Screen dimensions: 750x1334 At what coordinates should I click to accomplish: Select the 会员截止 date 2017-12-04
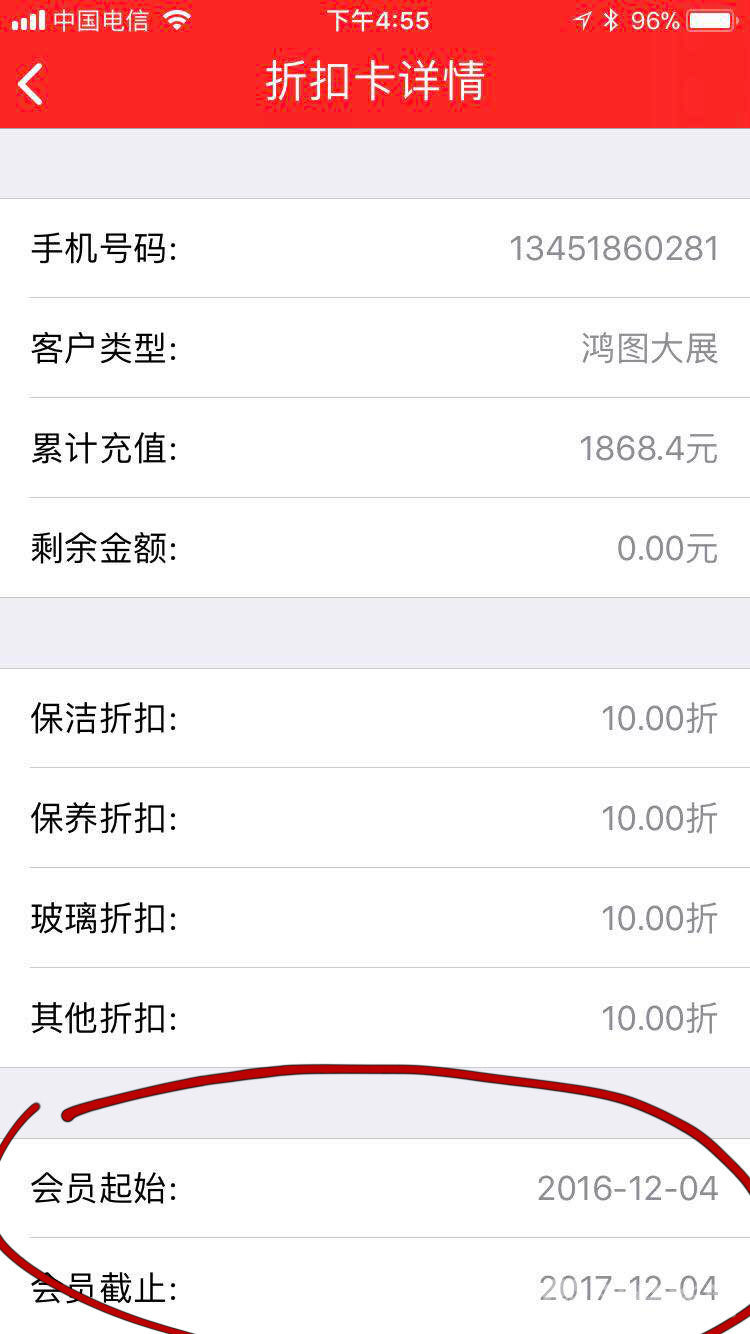[628, 1283]
